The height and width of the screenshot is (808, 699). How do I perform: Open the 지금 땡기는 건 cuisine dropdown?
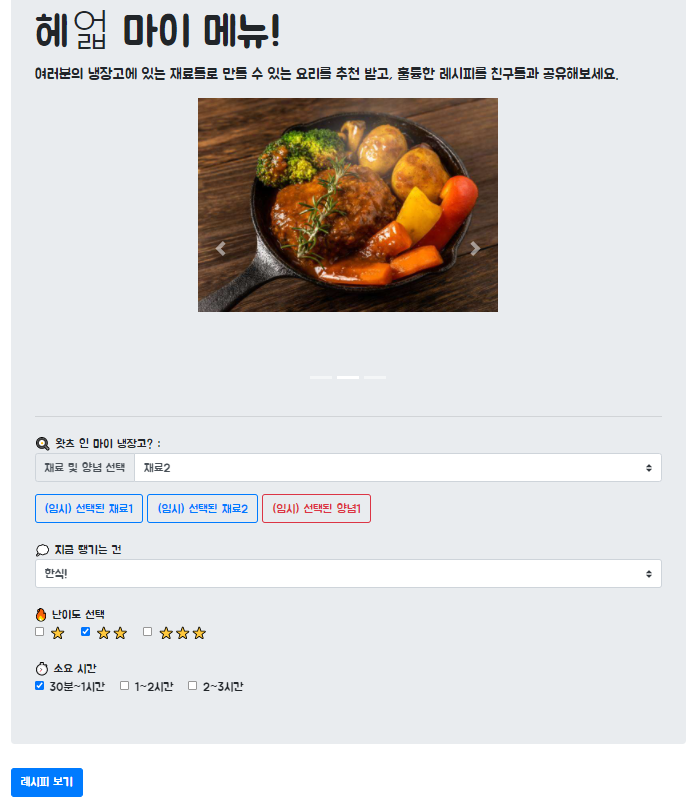point(348,574)
